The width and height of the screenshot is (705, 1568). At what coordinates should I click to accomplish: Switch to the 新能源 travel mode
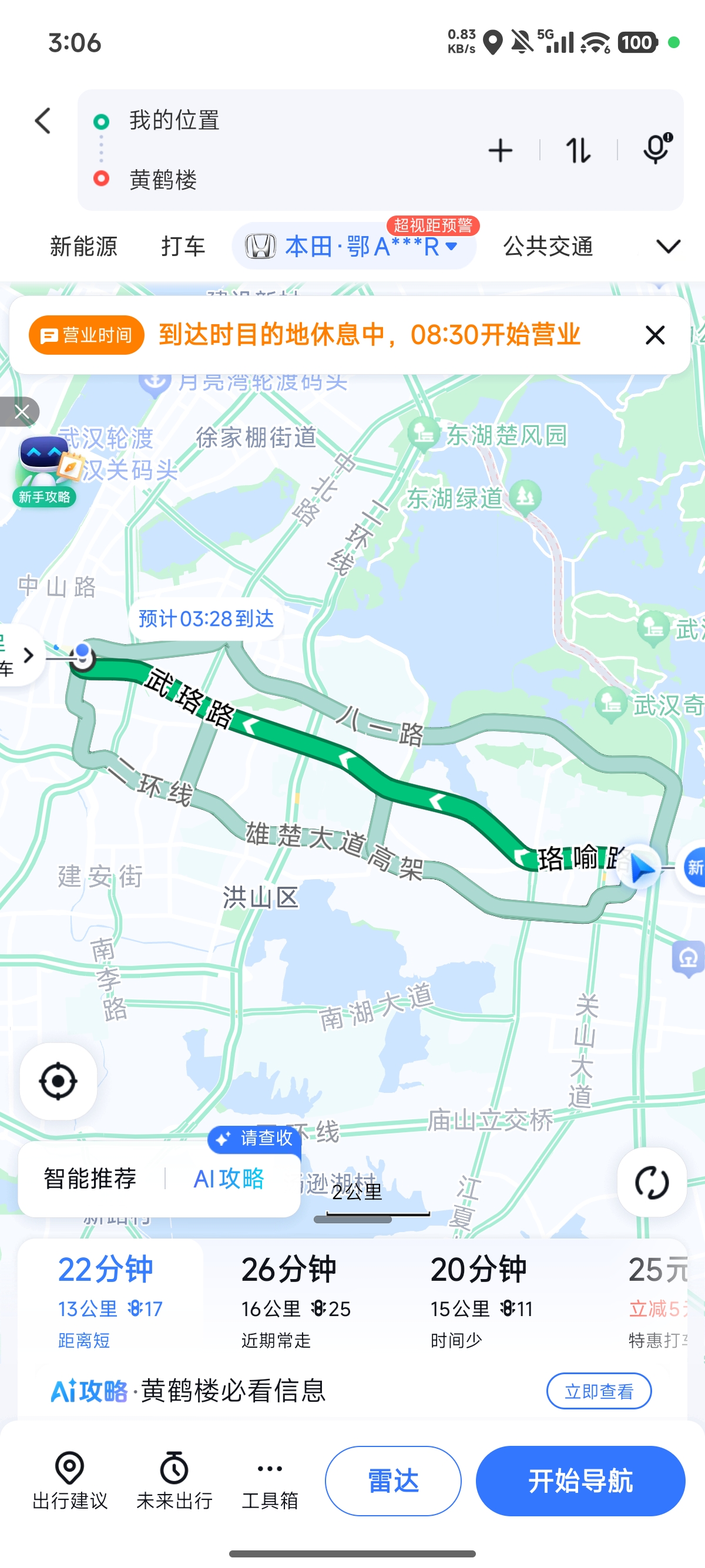pos(83,247)
